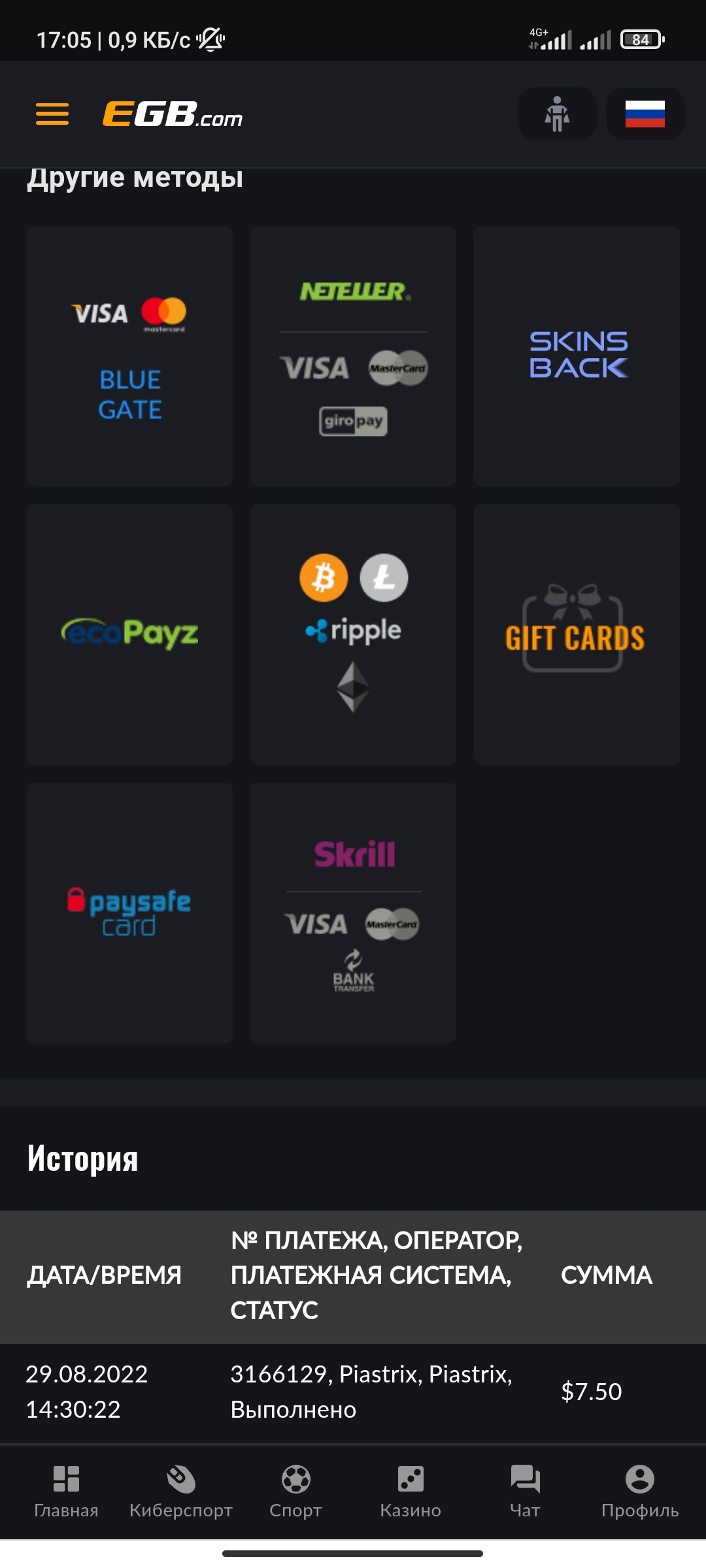Viewport: 706px width, 1568px height.
Task: Pick ecoPayz as payment method
Action: pyautogui.click(x=130, y=634)
